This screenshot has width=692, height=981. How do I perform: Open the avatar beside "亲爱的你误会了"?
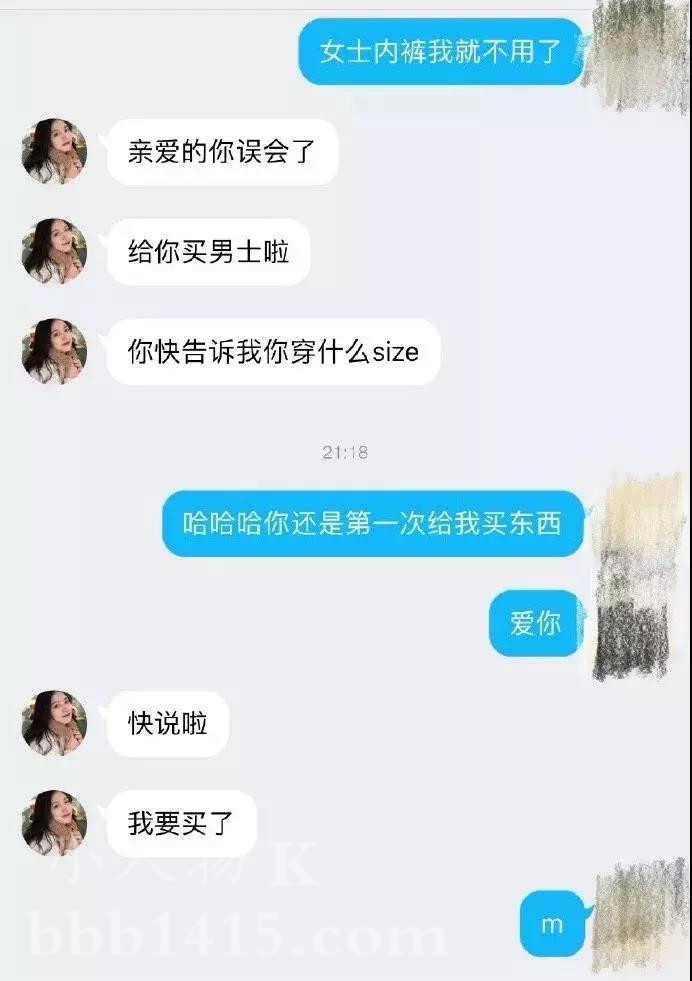(54, 152)
